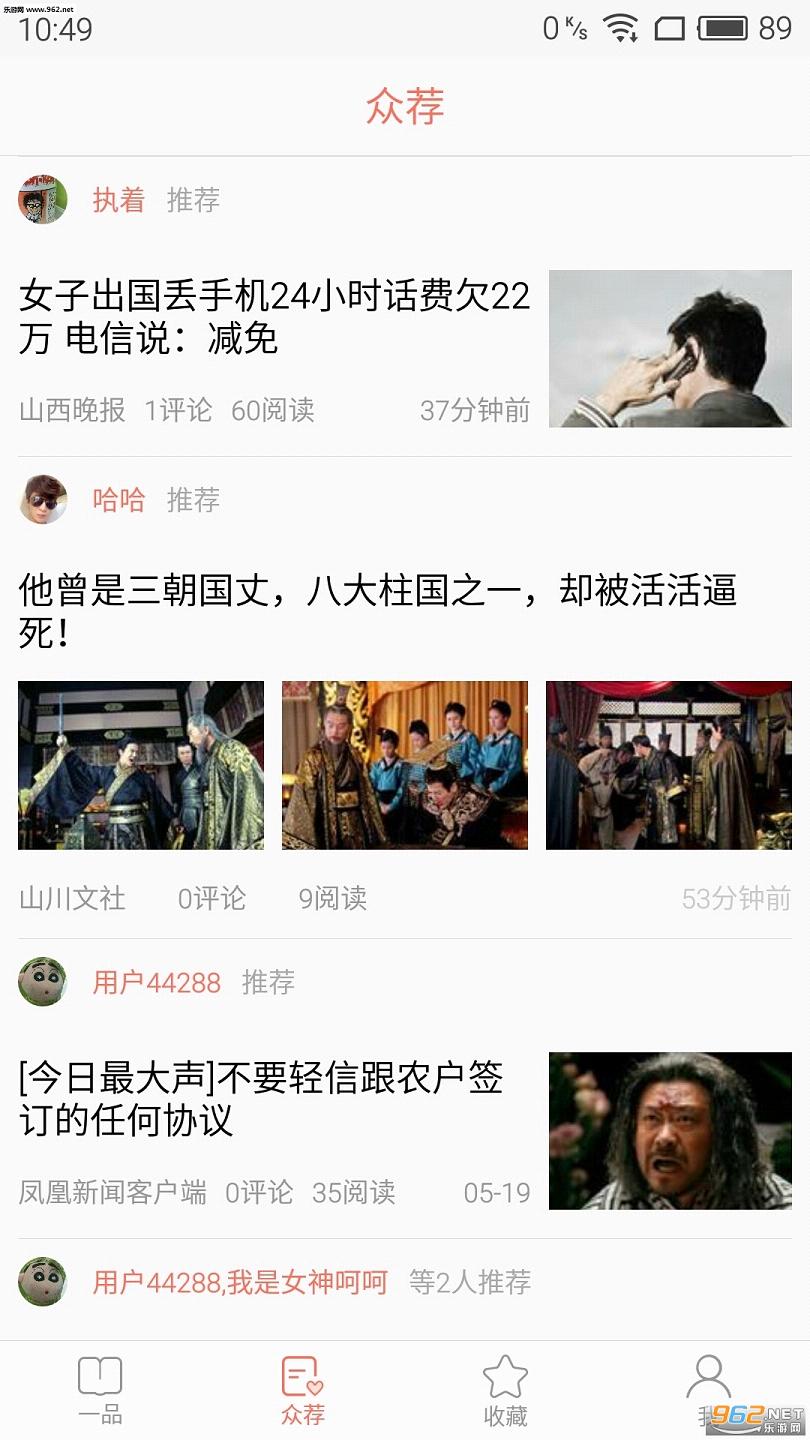Viewport: 810px width, 1440px height.
Task: Open the phone call thumbnail image
Action: tap(670, 349)
